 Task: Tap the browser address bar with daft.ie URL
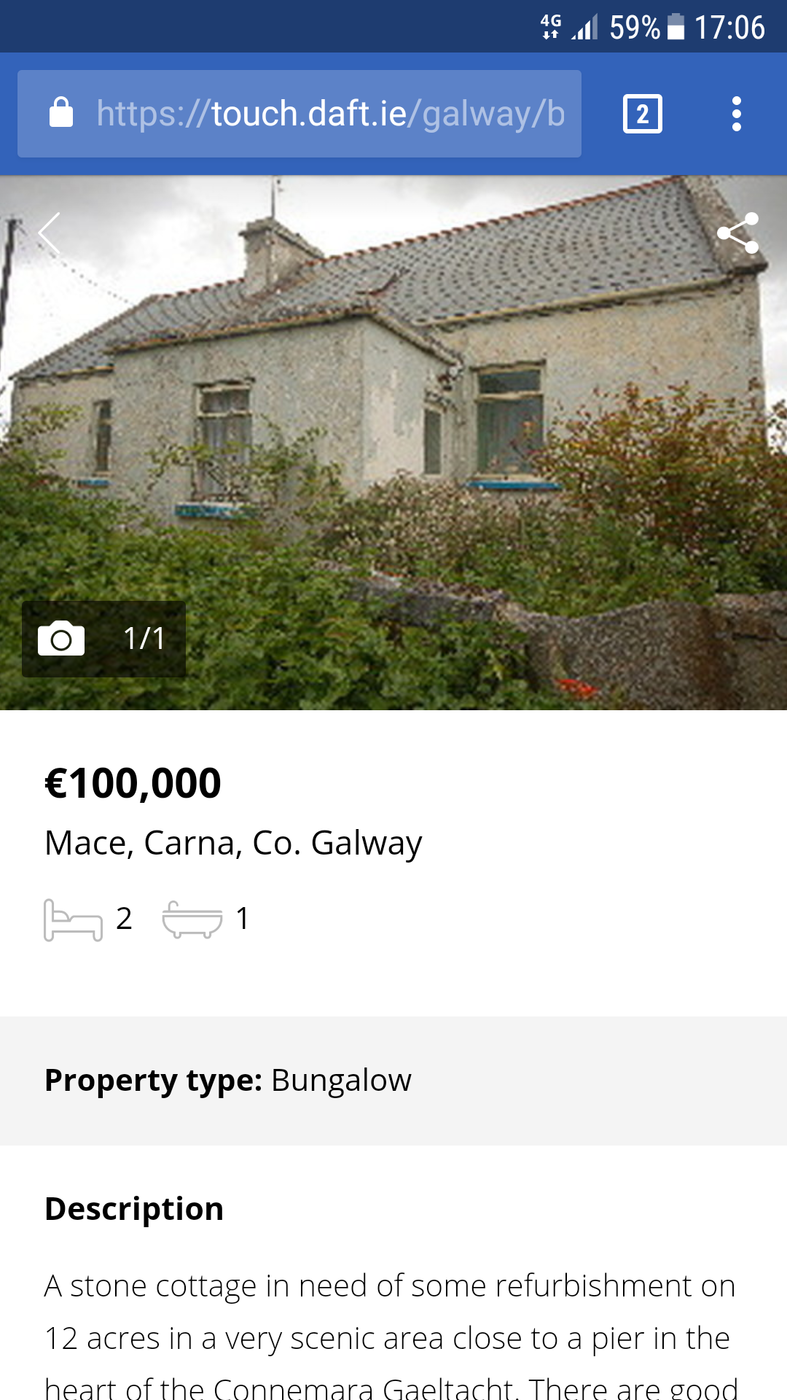pyautogui.click(x=299, y=114)
